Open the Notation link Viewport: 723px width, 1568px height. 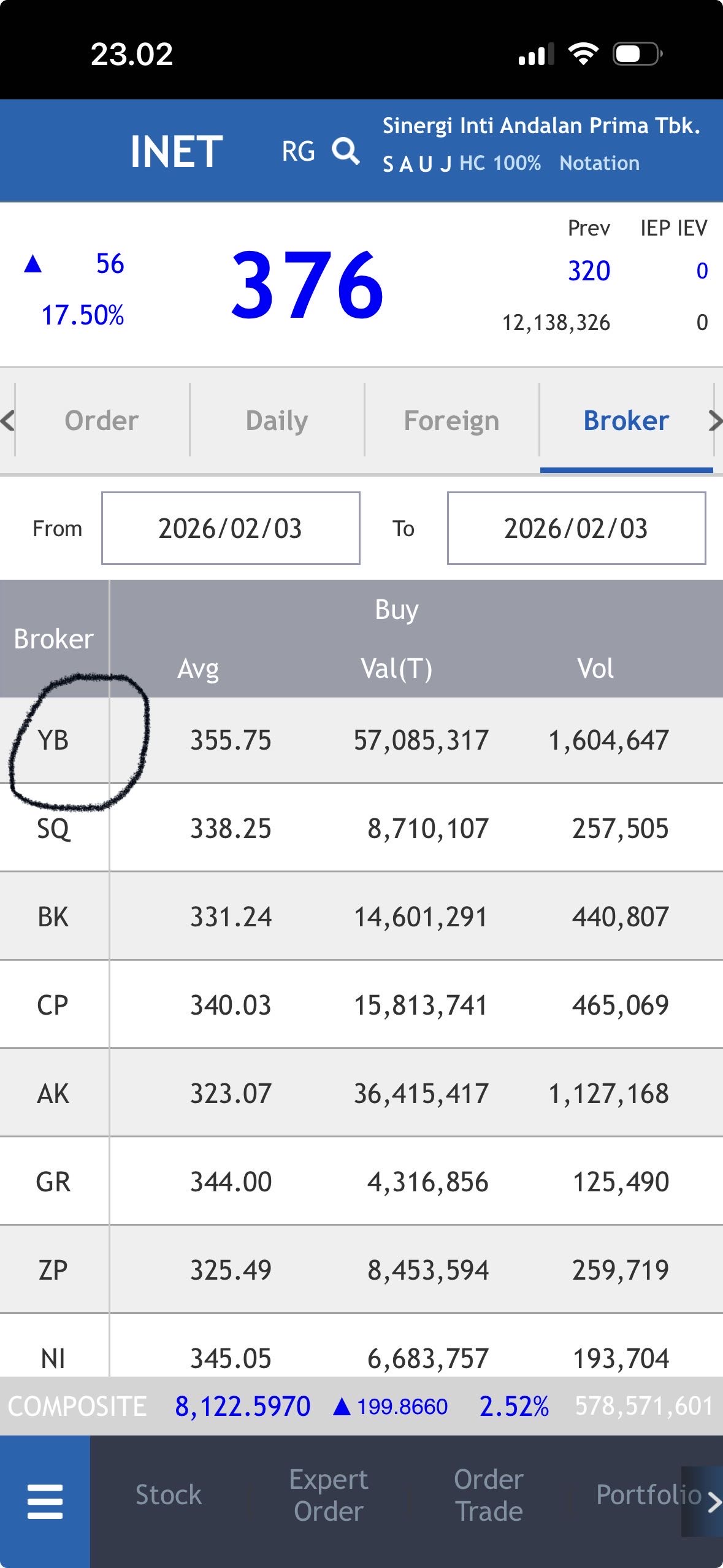pos(599,163)
